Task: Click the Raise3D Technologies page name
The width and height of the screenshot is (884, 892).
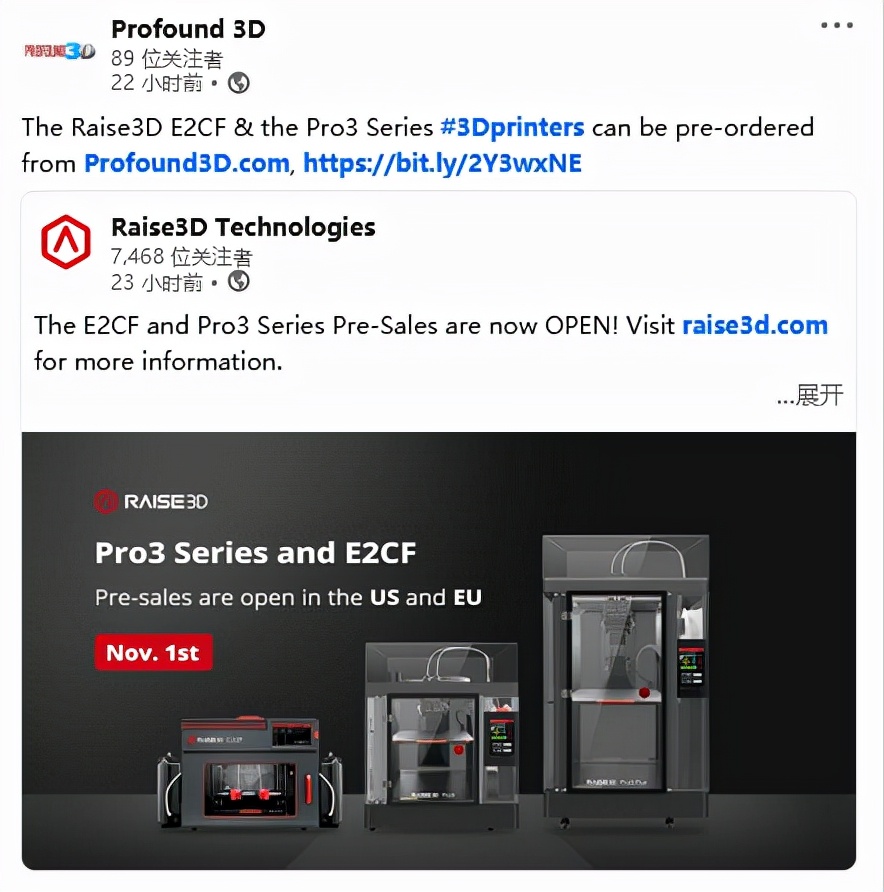Action: [244, 226]
